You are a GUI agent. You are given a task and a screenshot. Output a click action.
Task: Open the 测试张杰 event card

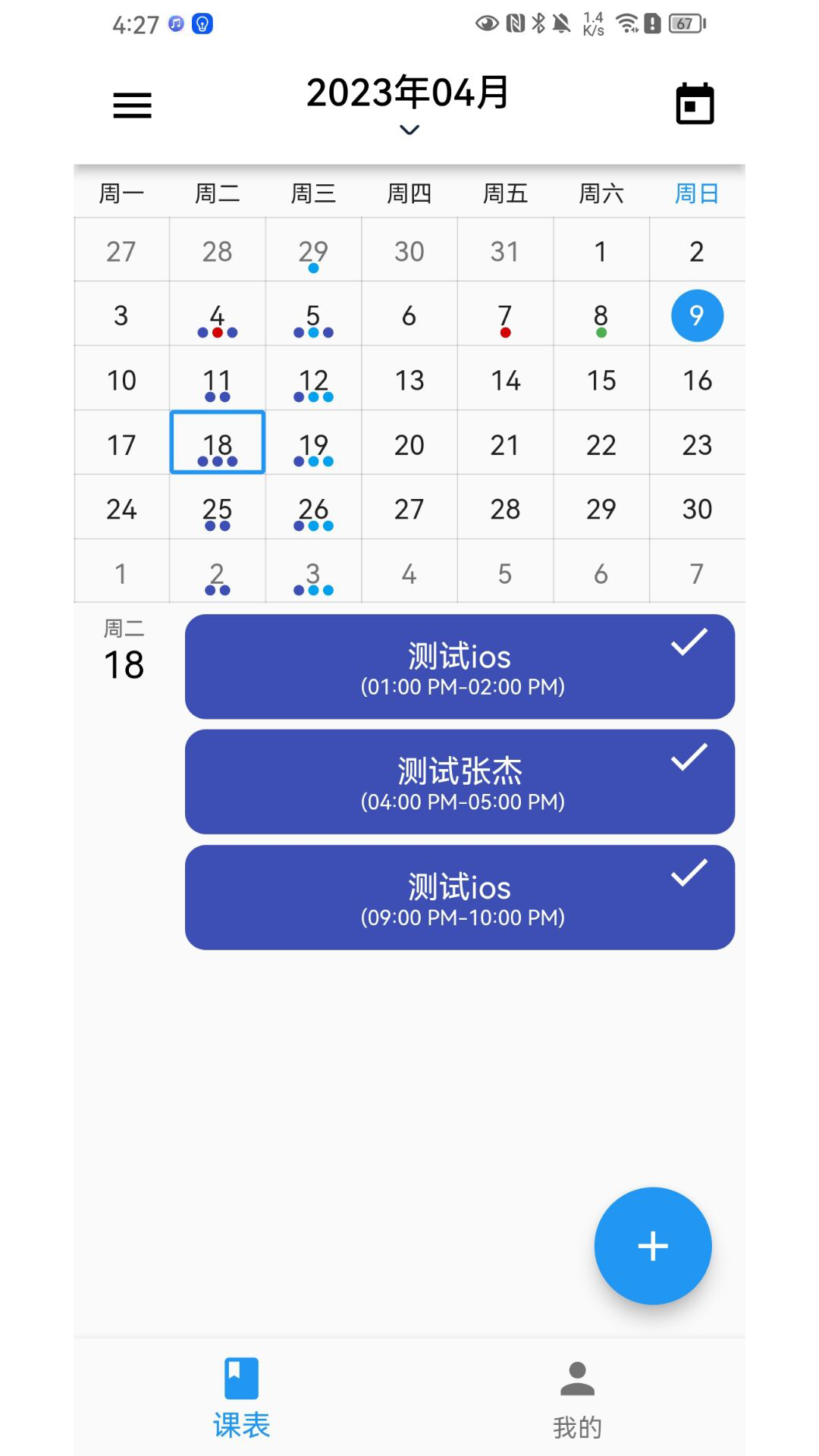458,781
